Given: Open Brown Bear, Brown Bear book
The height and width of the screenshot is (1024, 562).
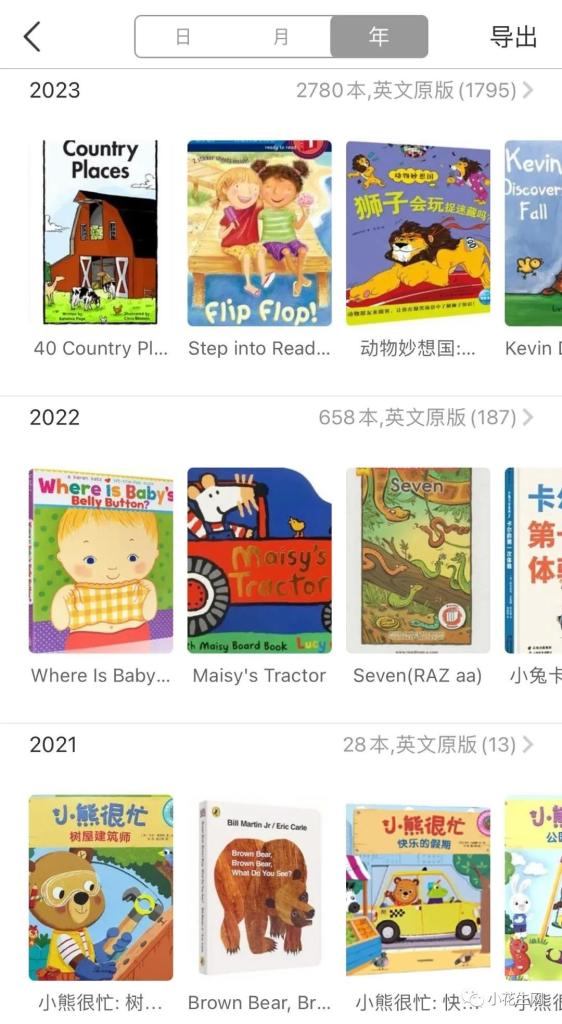Looking at the screenshot, I should (259, 888).
